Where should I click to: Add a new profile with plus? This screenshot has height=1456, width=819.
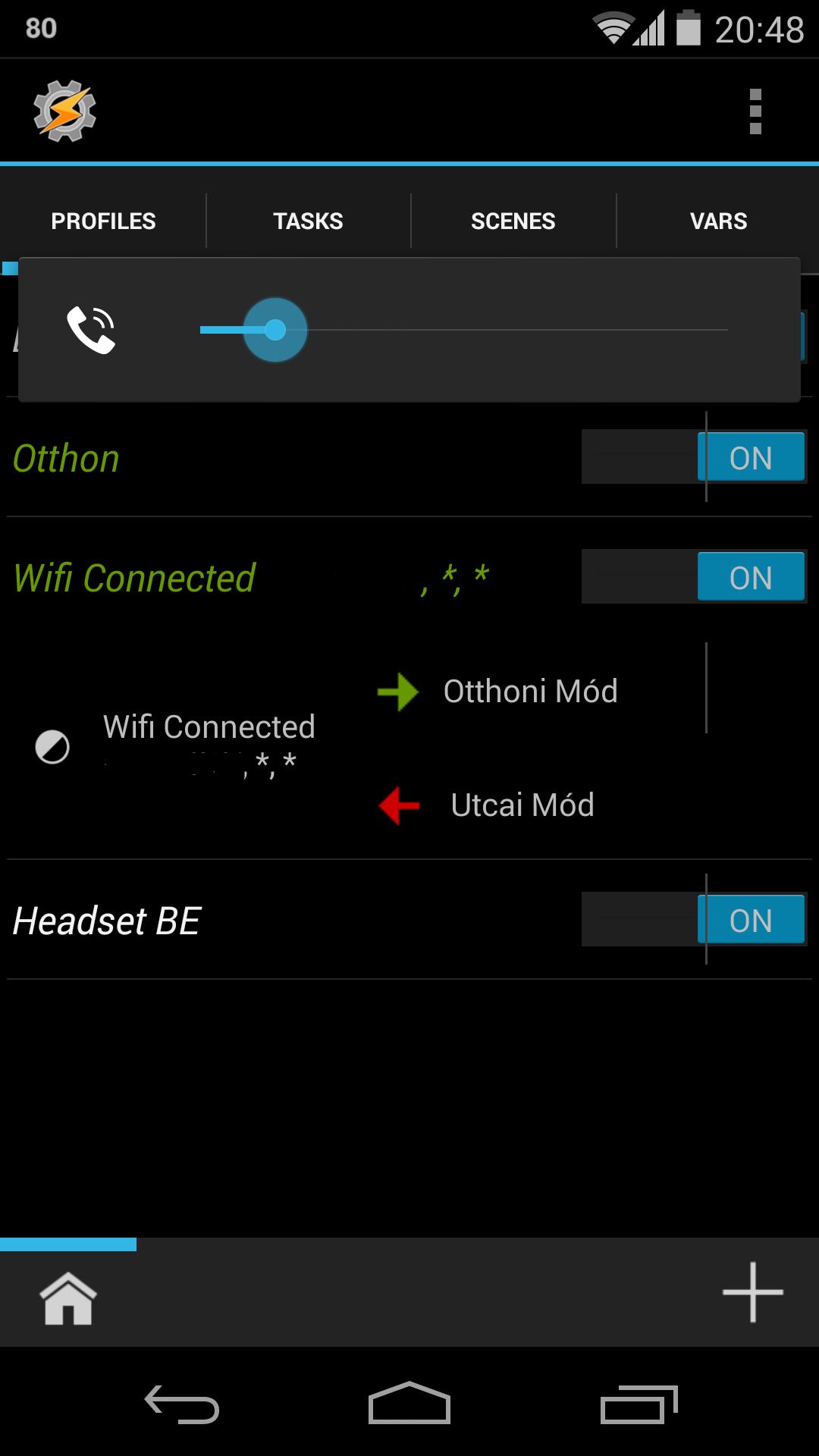(x=752, y=1292)
